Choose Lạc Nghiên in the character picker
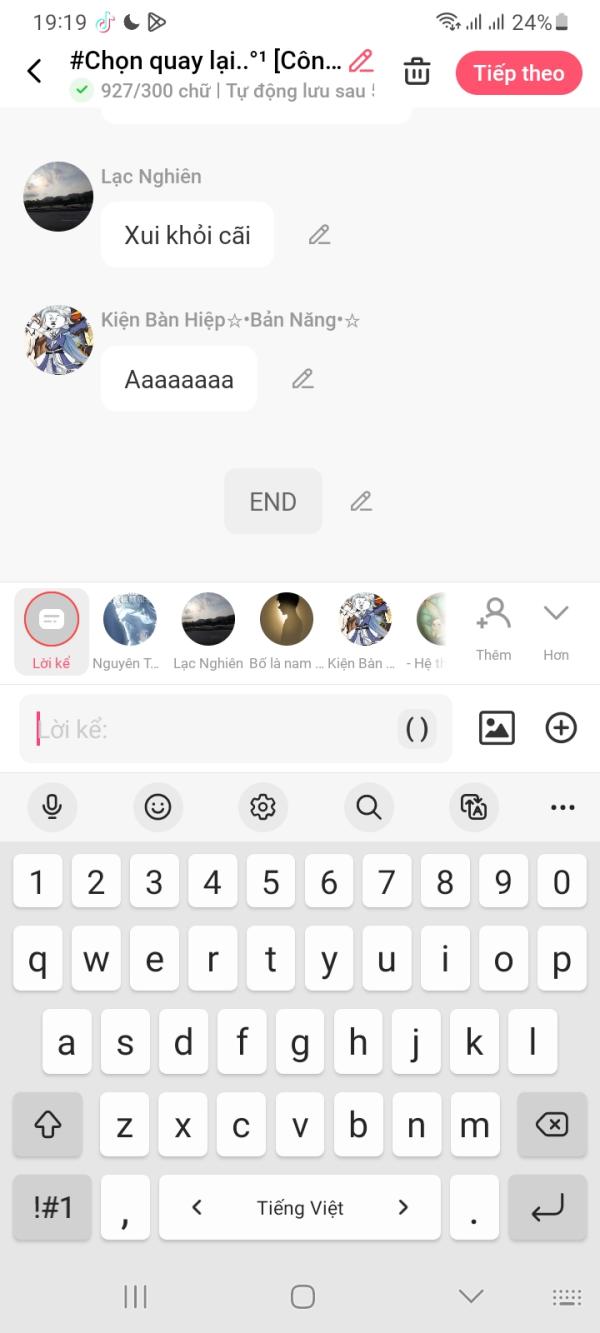 click(x=208, y=631)
